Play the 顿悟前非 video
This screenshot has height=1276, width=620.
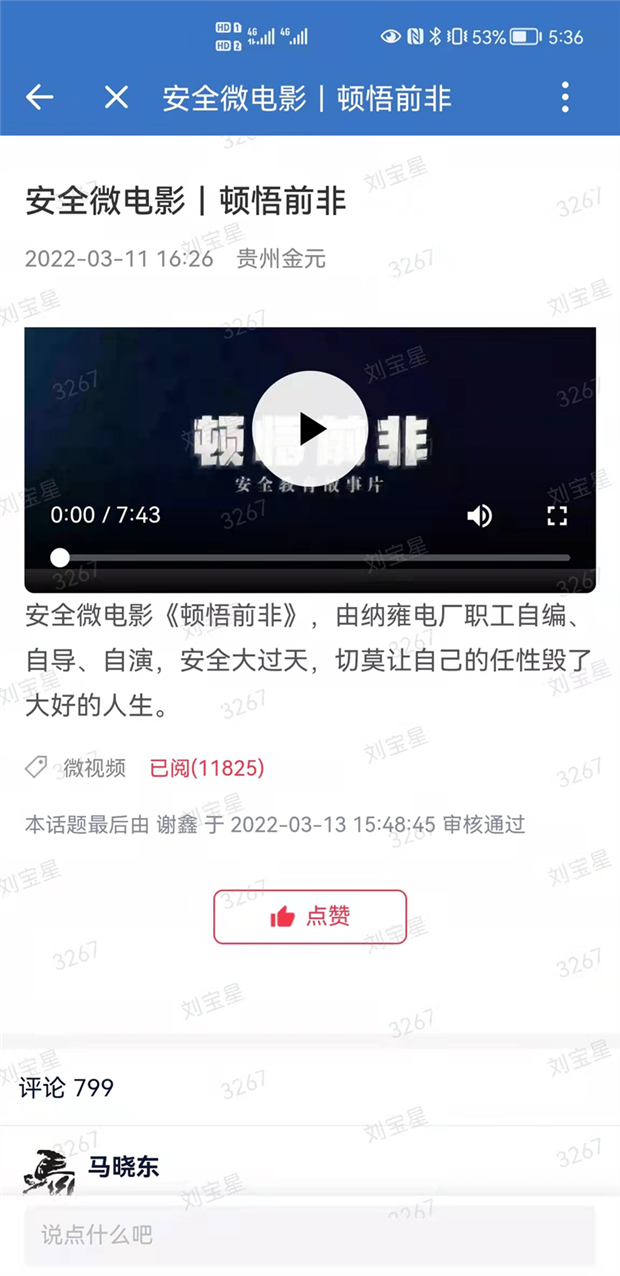309,428
